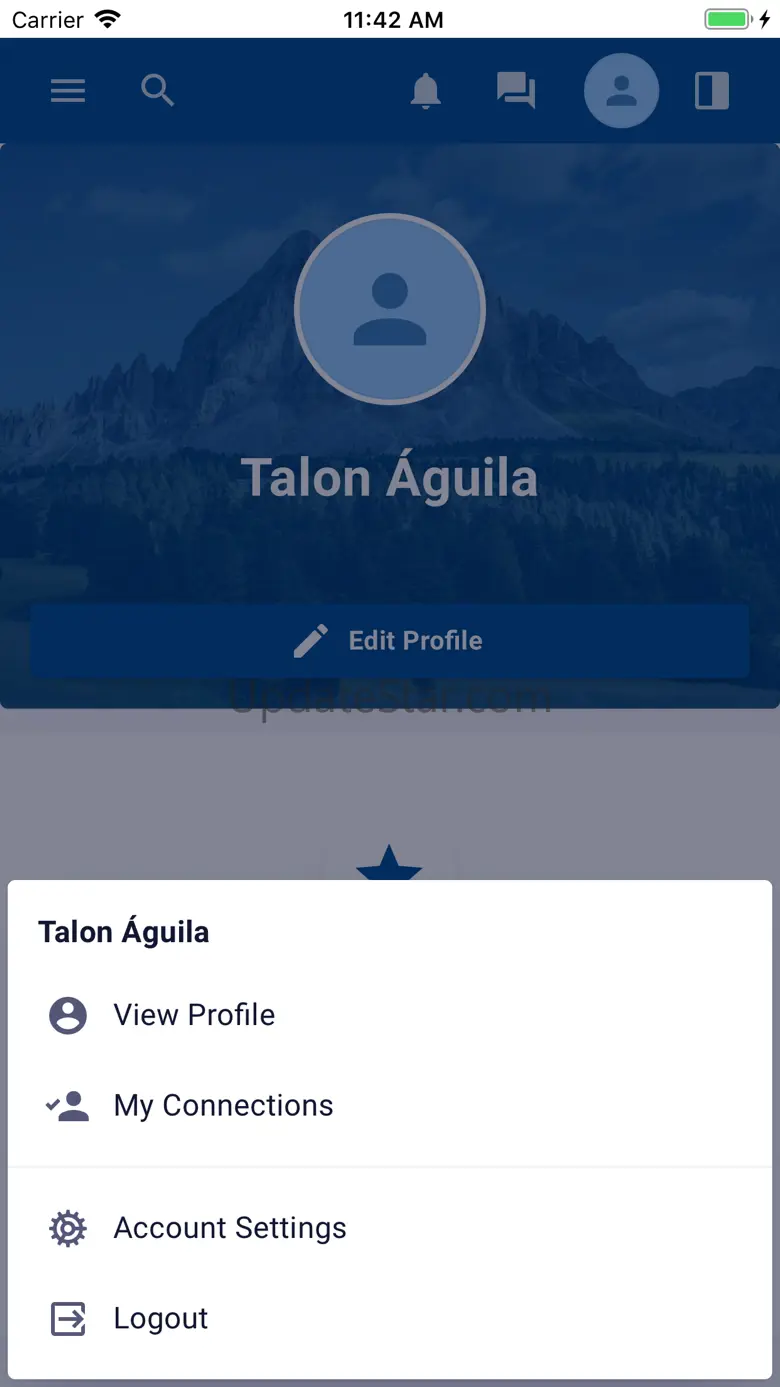Open View Profile from the menu

pyautogui.click(x=194, y=1015)
